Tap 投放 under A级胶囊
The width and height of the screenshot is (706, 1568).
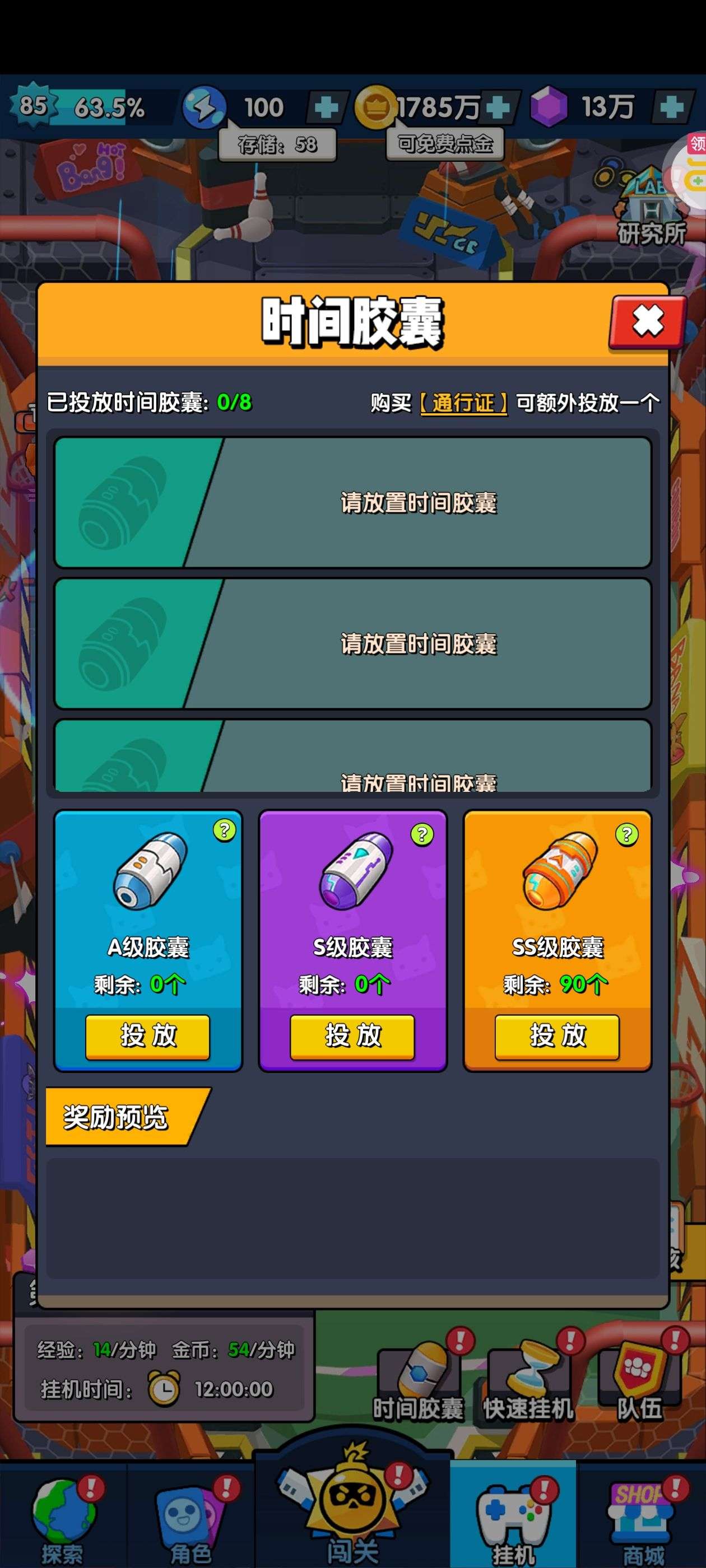[147, 1037]
